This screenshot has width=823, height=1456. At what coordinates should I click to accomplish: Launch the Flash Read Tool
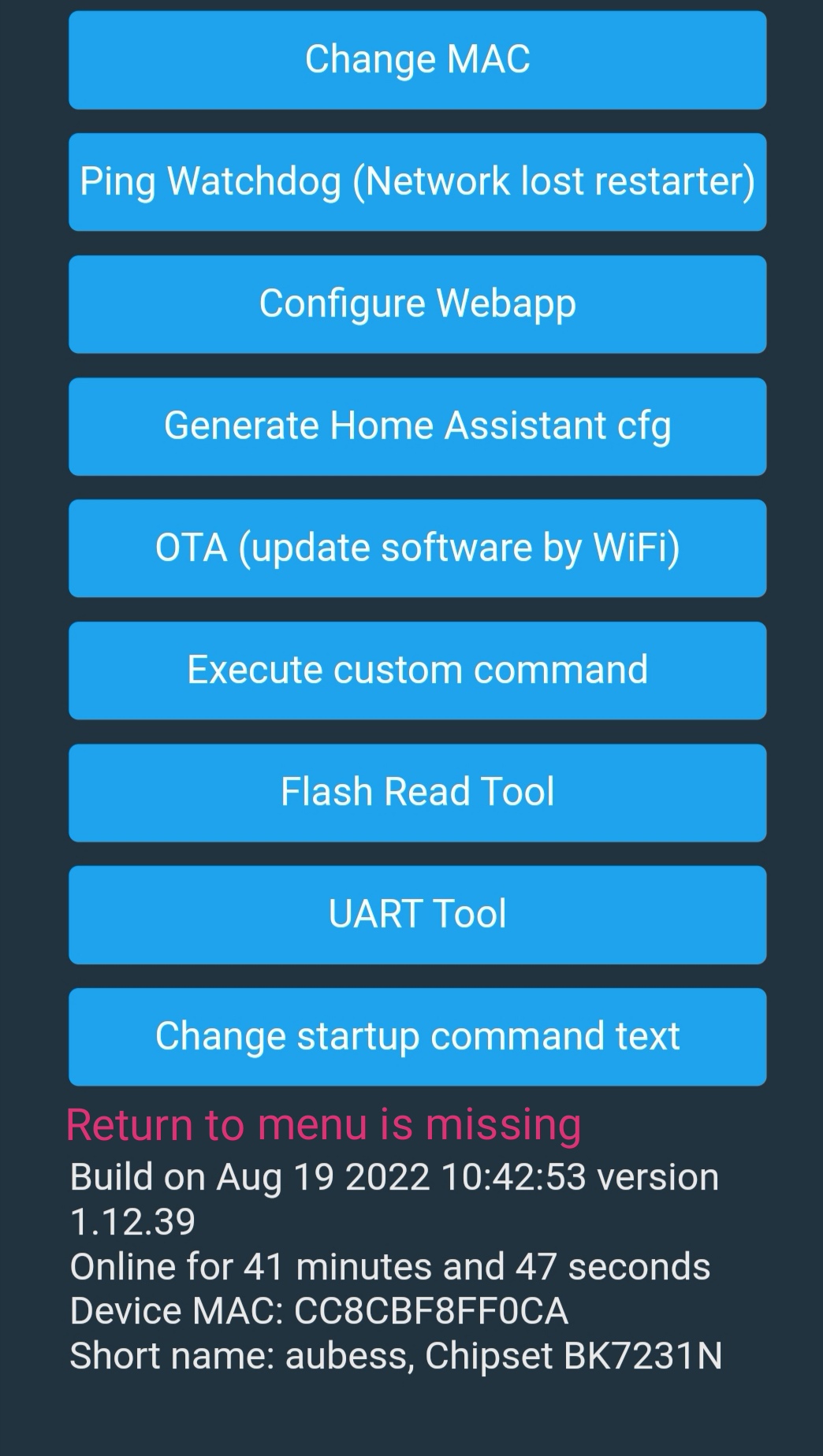417,793
